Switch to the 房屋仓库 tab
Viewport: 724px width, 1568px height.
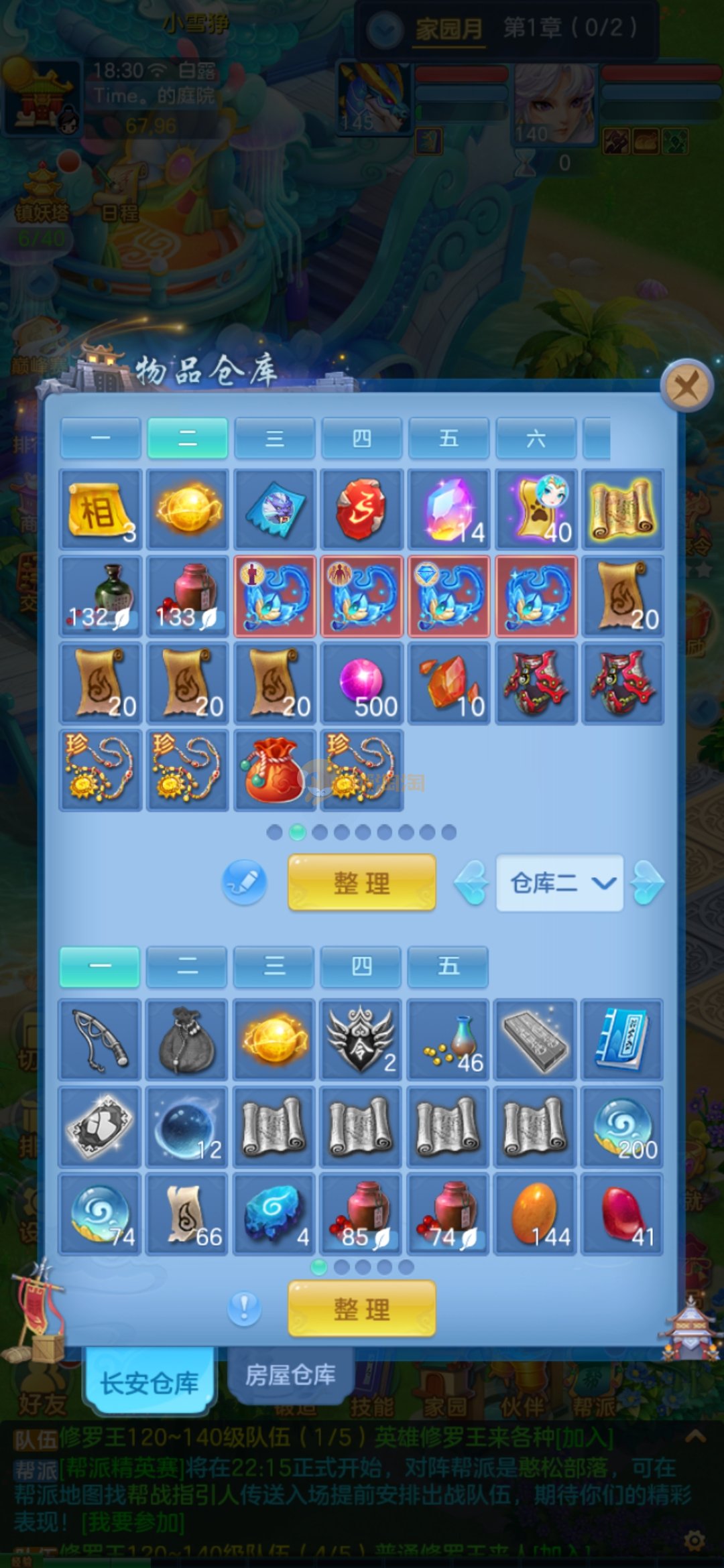[x=290, y=1376]
